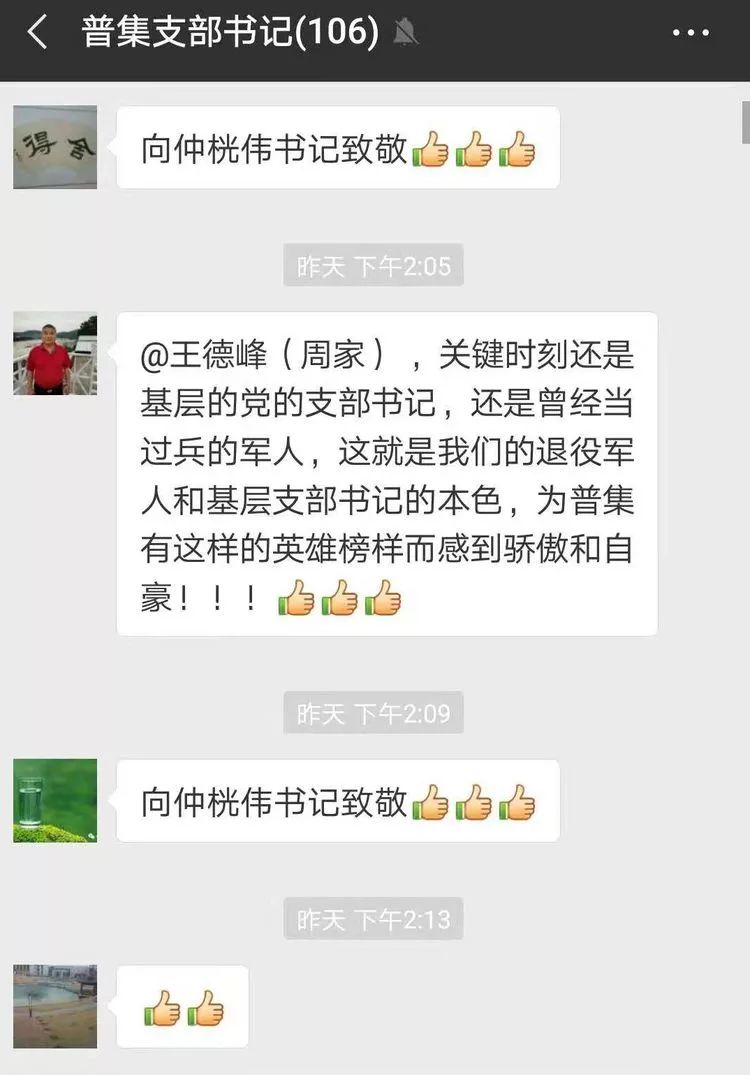The height and width of the screenshot is (1075, 750).
Task: Go back from the 普集支部书记 group chat
Action: click(x=38, y=34)
